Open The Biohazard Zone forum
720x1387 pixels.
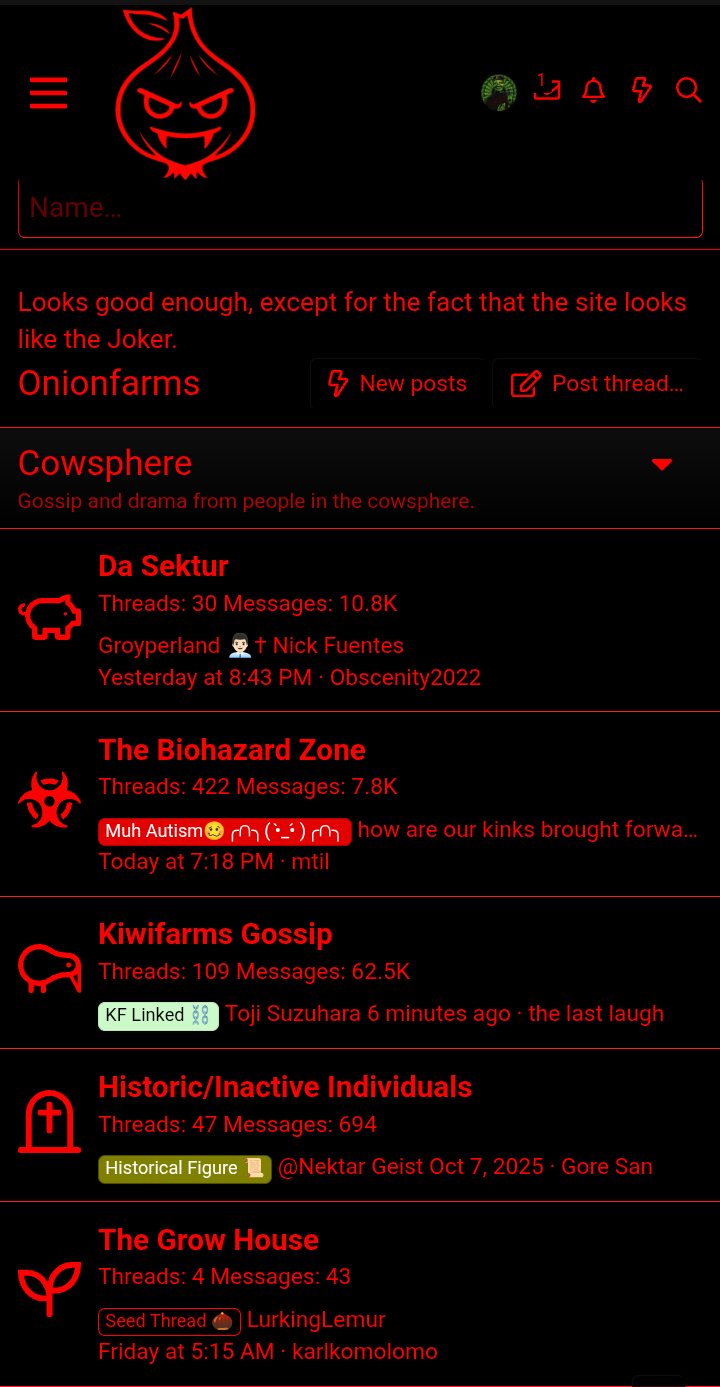click(232, 750)
